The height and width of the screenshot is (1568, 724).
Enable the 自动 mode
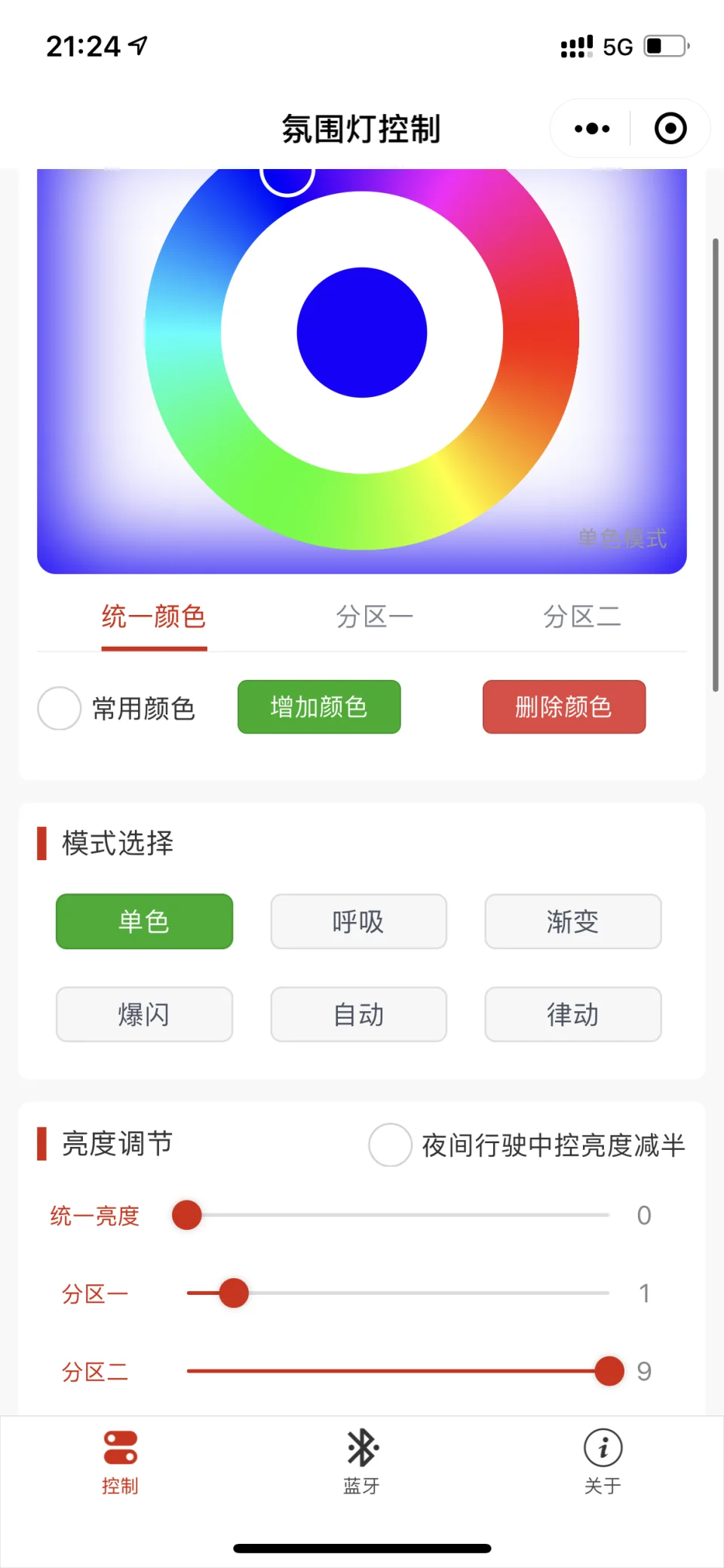(359, 1014)
